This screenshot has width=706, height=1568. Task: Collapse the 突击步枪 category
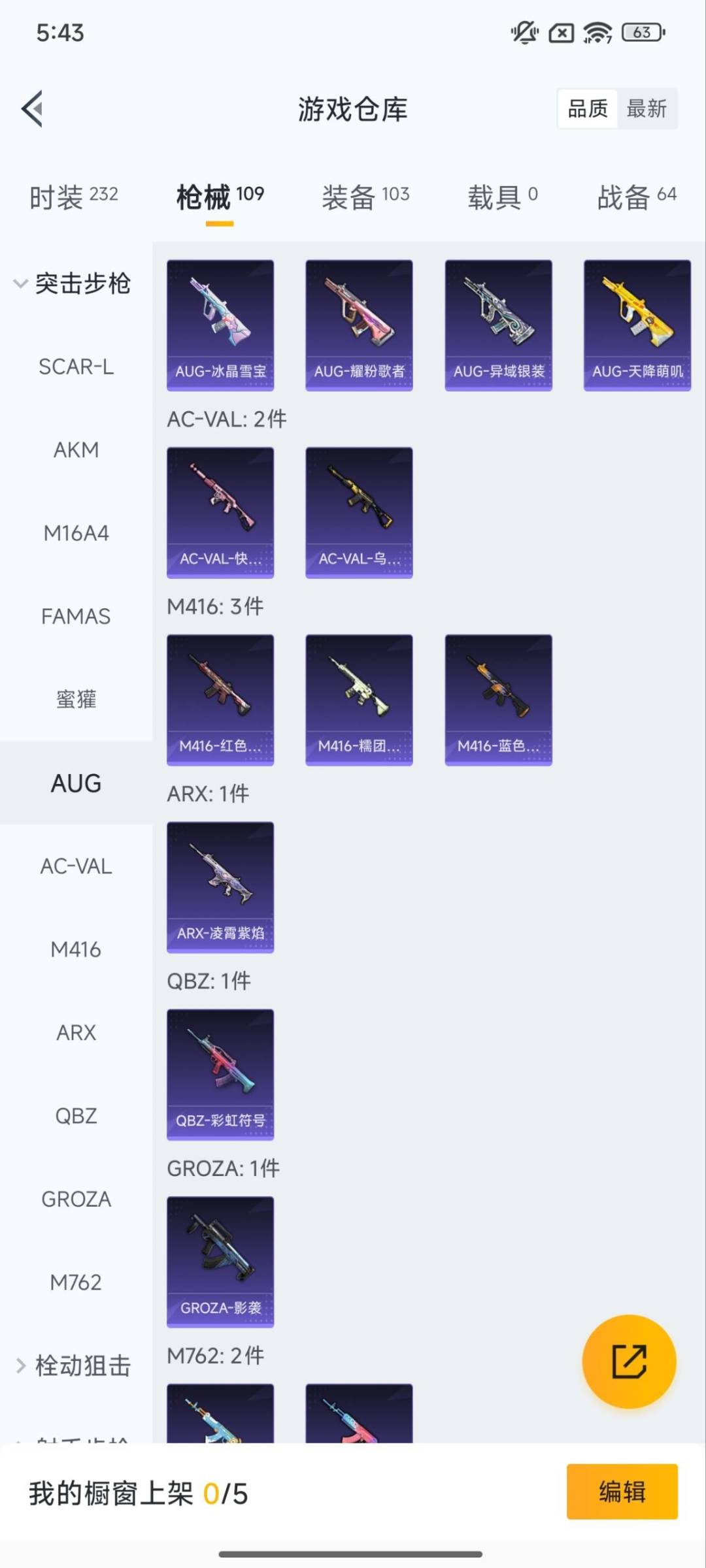(x=72, y=284)
